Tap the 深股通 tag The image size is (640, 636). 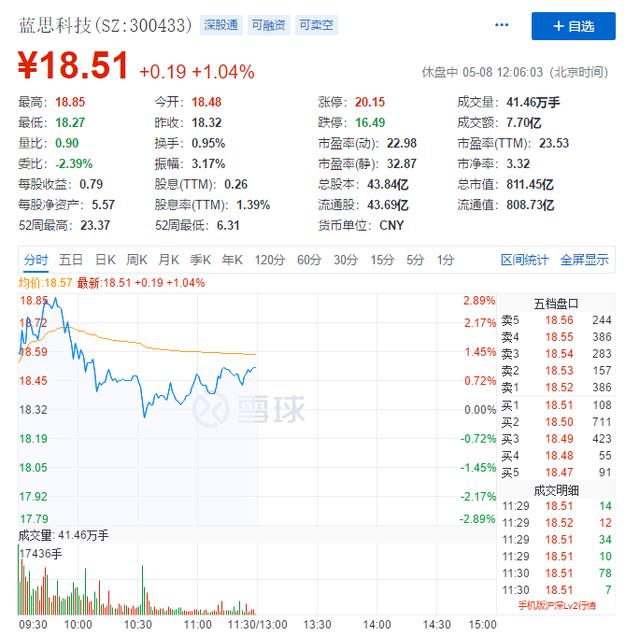(221, 24)
